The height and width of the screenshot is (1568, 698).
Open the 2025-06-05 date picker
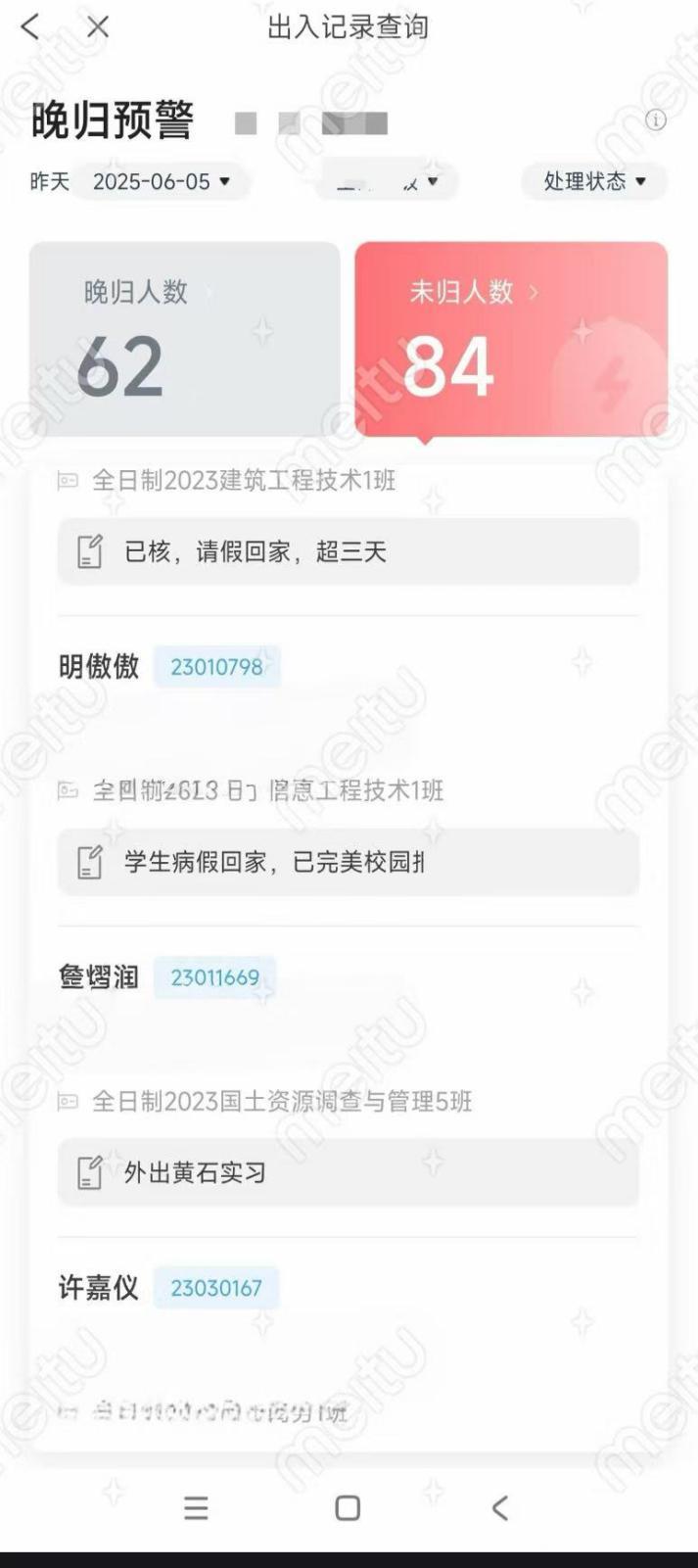(162, 182)
